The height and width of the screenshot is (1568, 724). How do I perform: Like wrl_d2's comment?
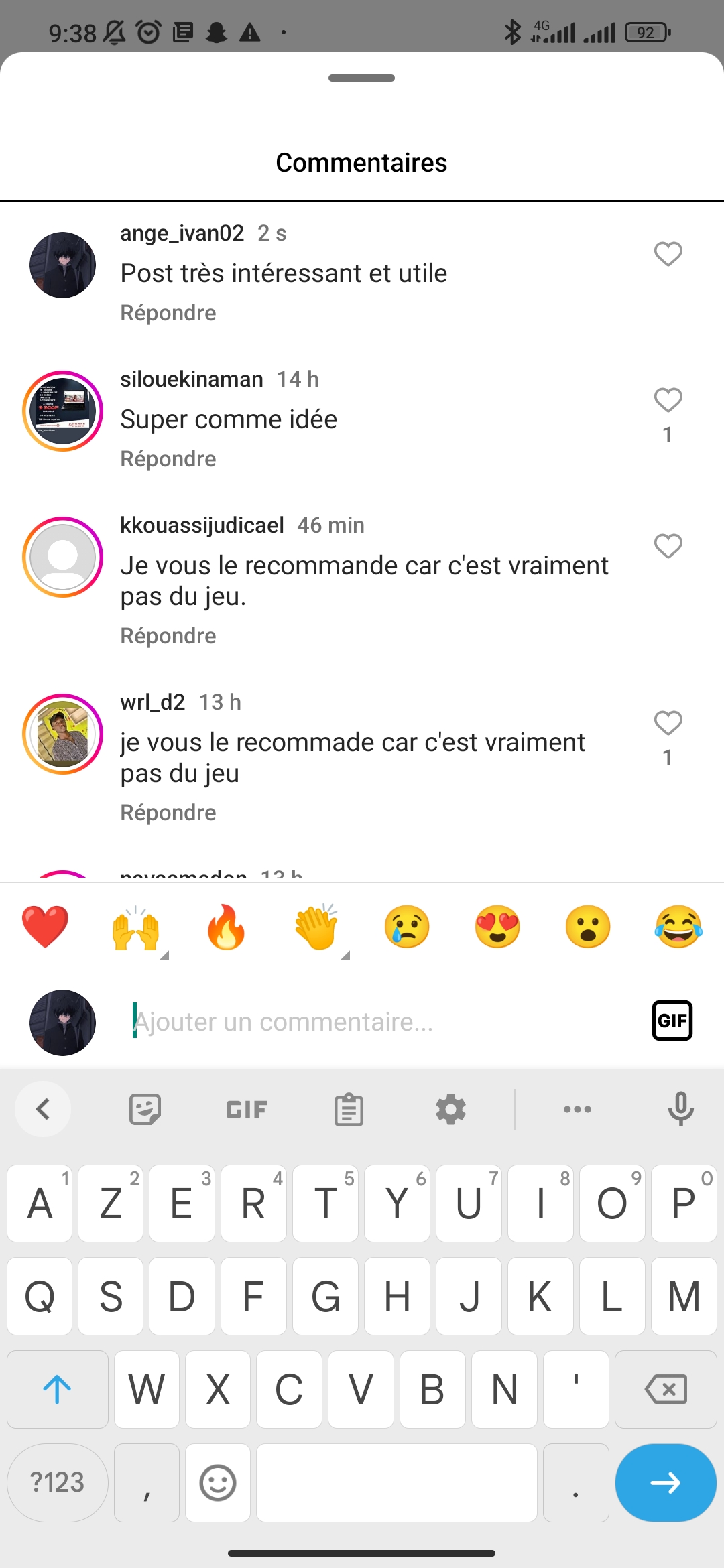[x=668, y=723]
